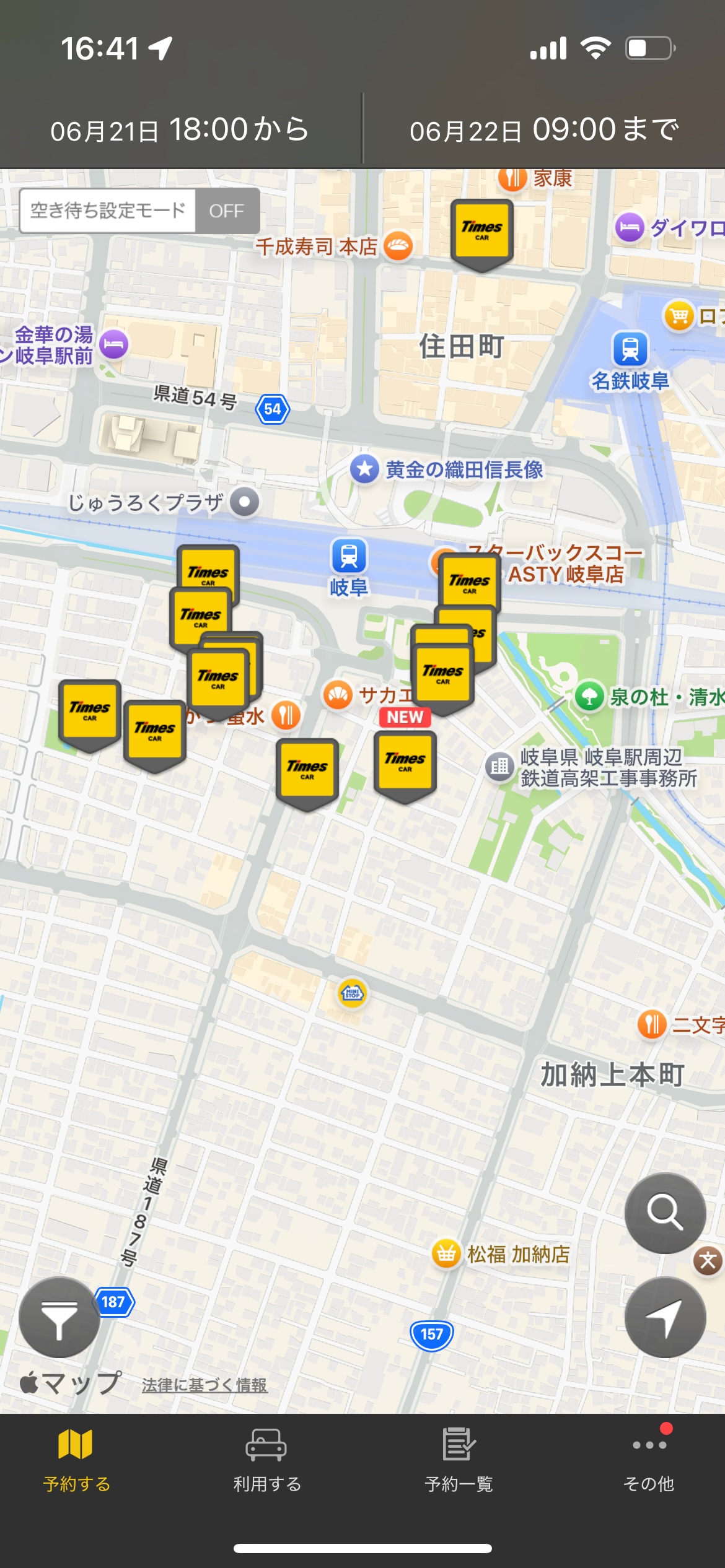Tap the 名鉄岐阜 station marker
725x1568 pixels.
pyautogui.click(x=630, y=349)
